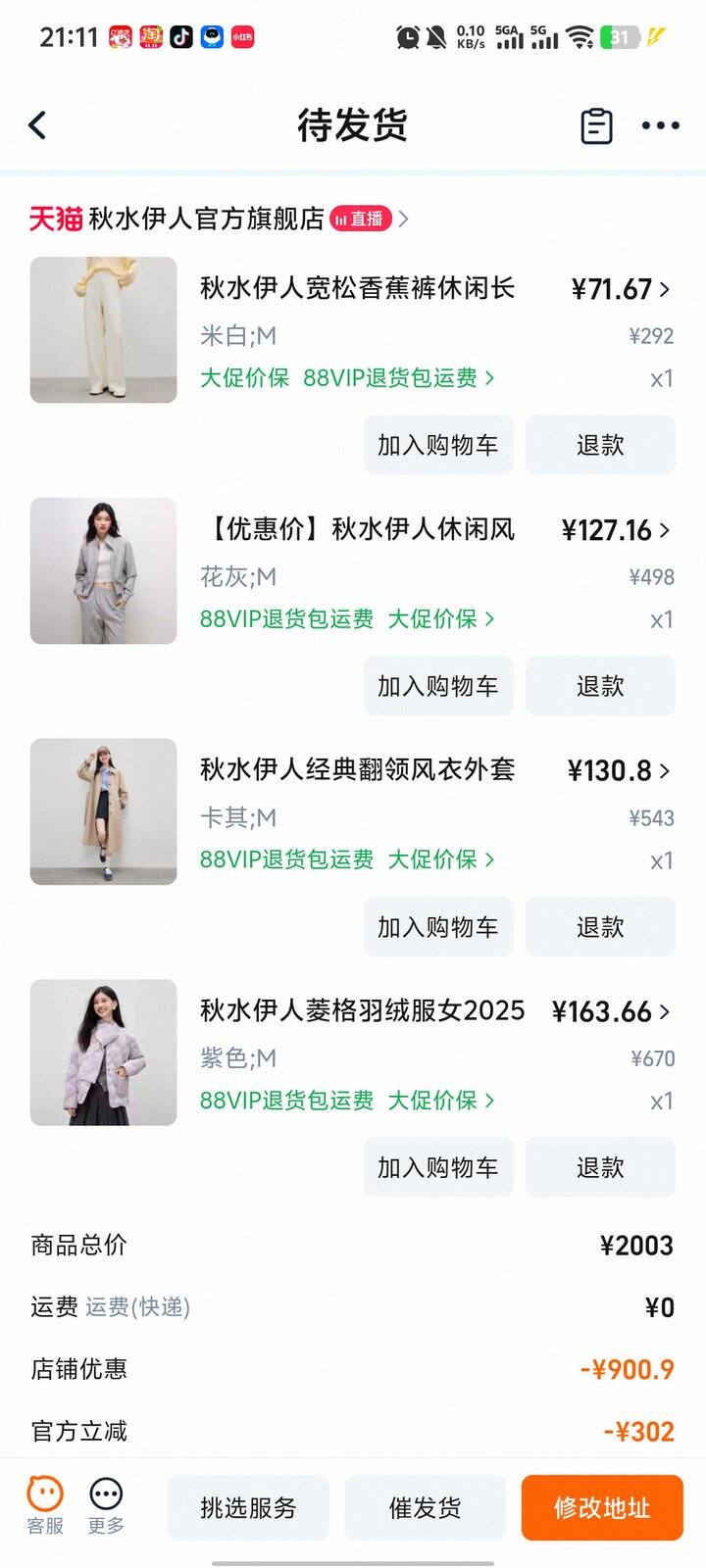
Task: Add 菱格羽绒服 to shopping cart
Action: (x=438, y=1167)
